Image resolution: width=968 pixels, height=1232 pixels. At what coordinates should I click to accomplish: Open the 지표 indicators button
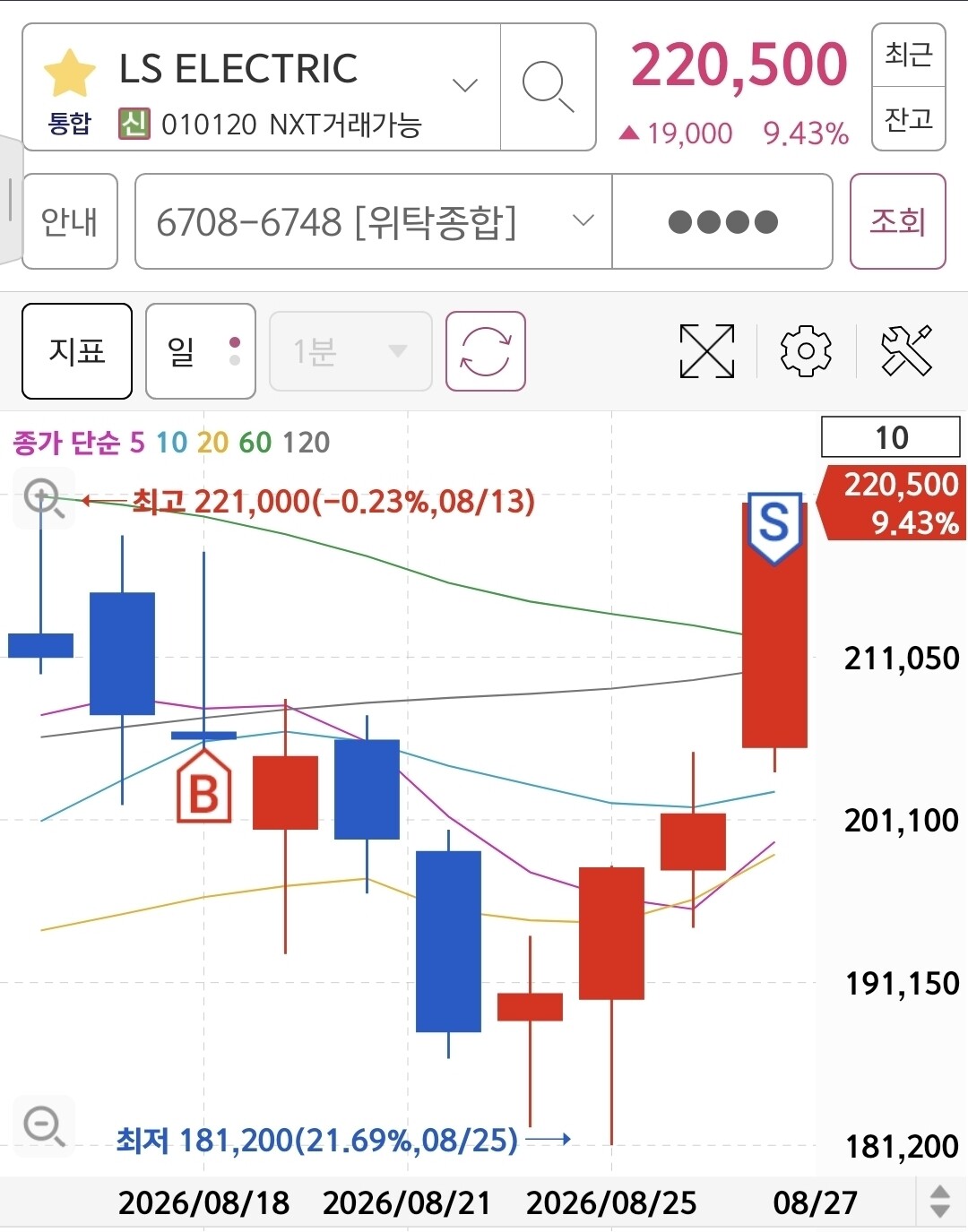coord(77,351)
